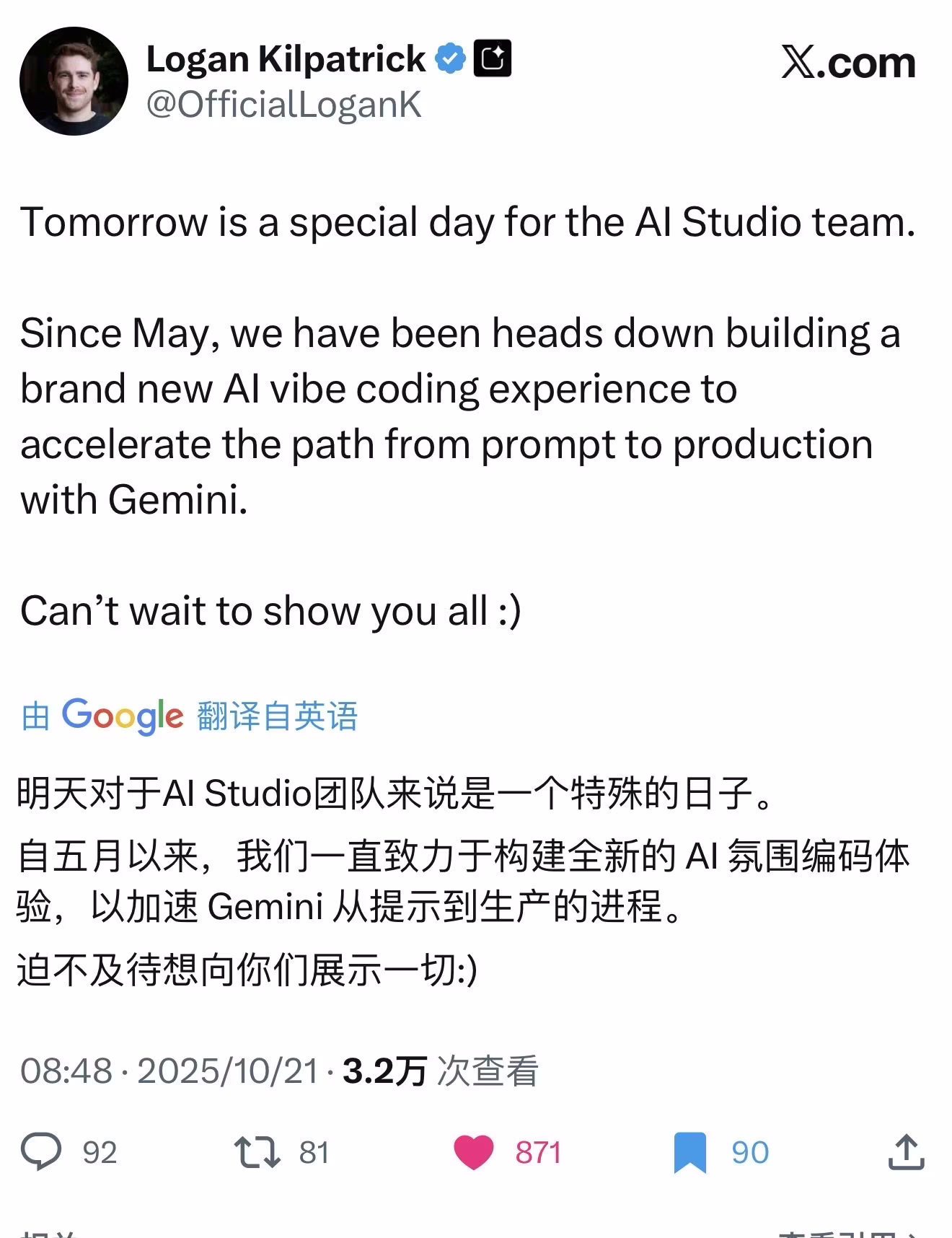The image size is (952, 1238).
Task: Open the @OfficialLoganK profile handle
Action: (283, 105)
